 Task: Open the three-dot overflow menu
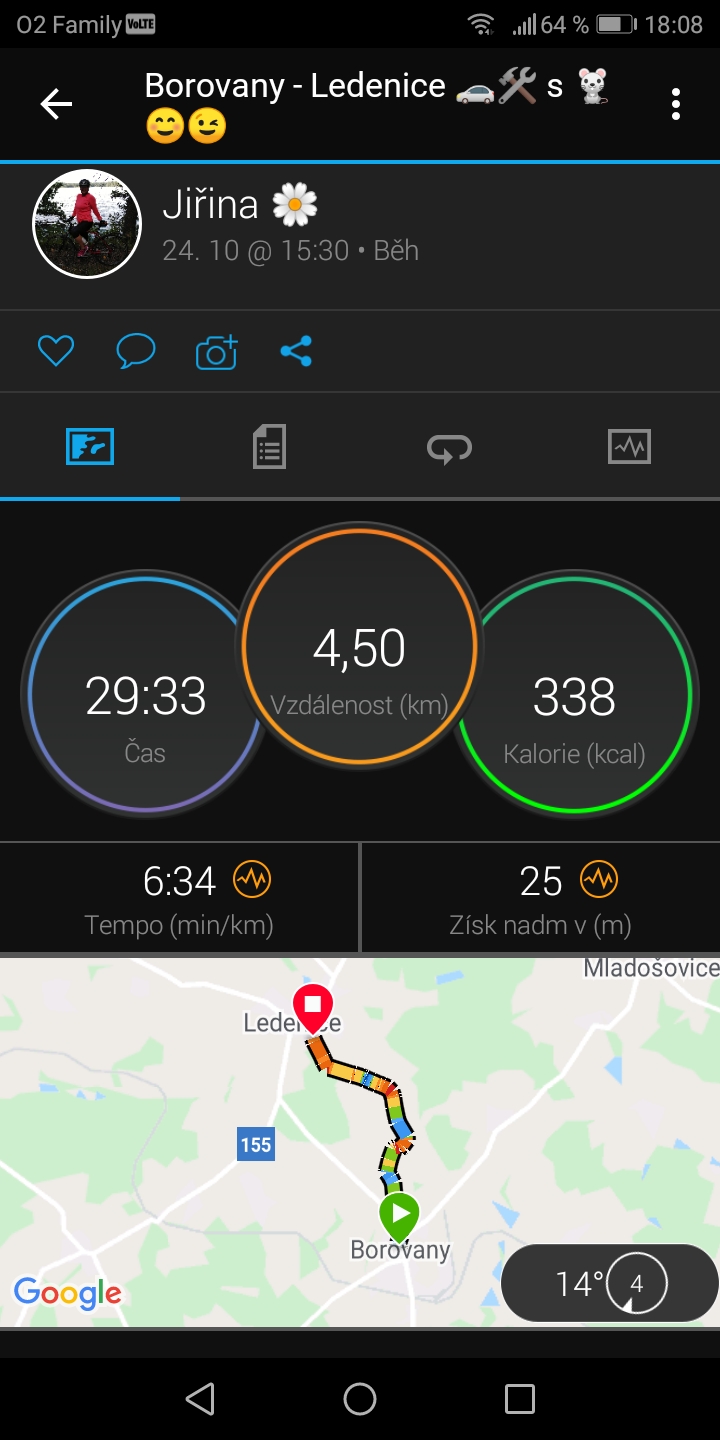676,104
